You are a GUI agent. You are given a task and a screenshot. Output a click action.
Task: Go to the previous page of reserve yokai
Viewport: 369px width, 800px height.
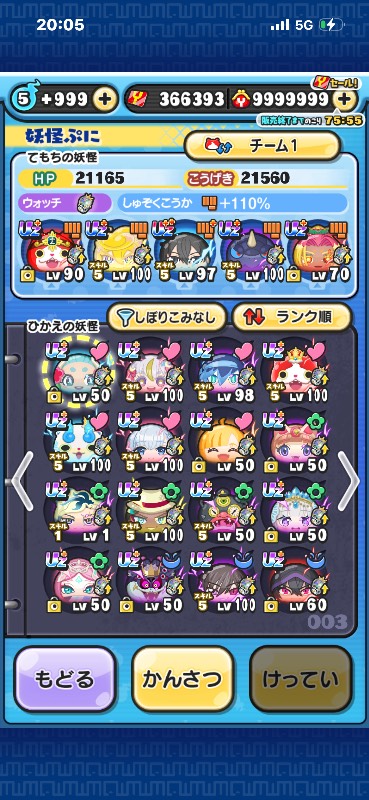(x=23, y=481)
